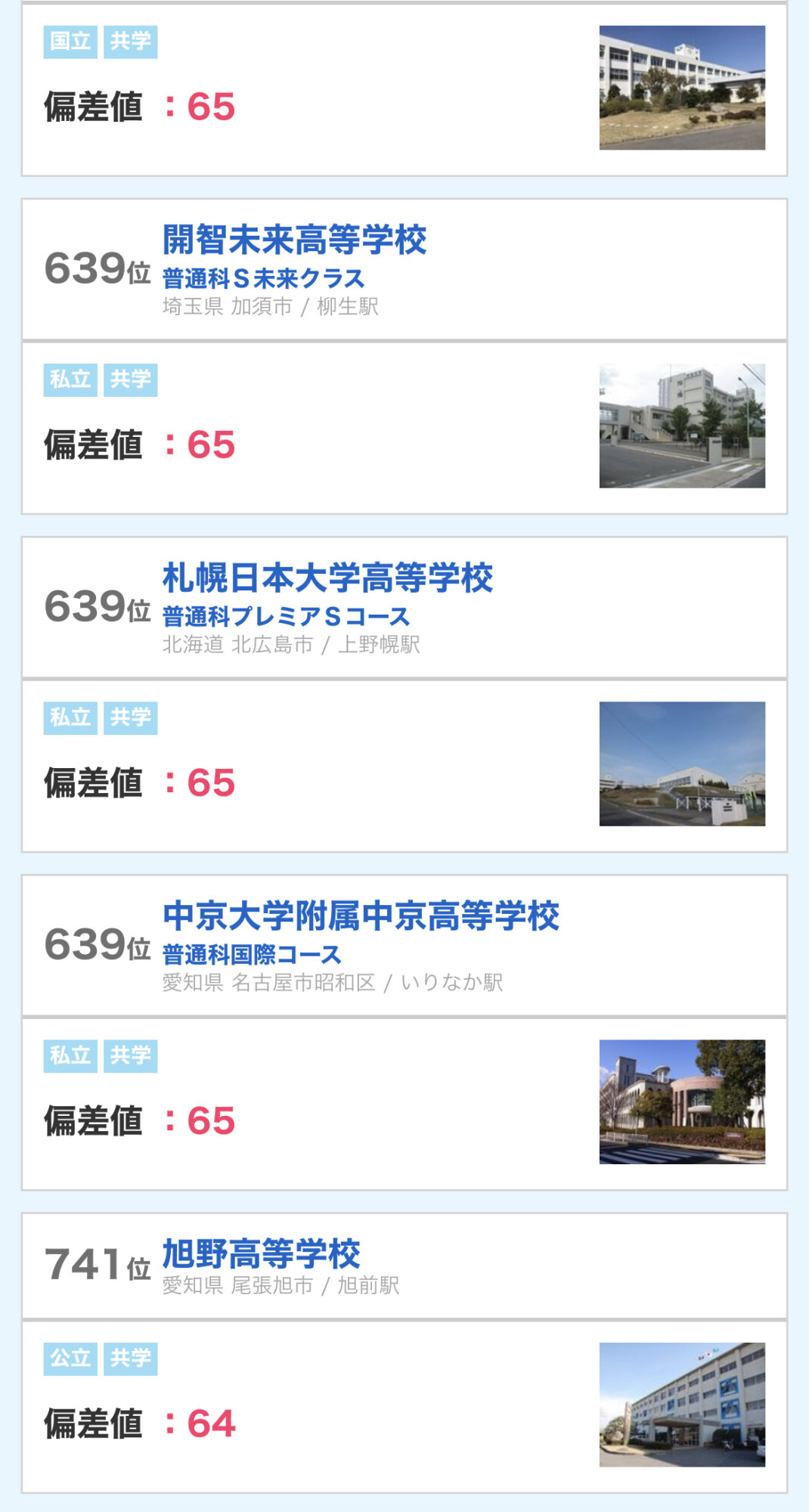View the 旭野高等学校 campus photo
Viewport: 809px width, 1512px height.
pyautogui.click(x=681, y=1405)
